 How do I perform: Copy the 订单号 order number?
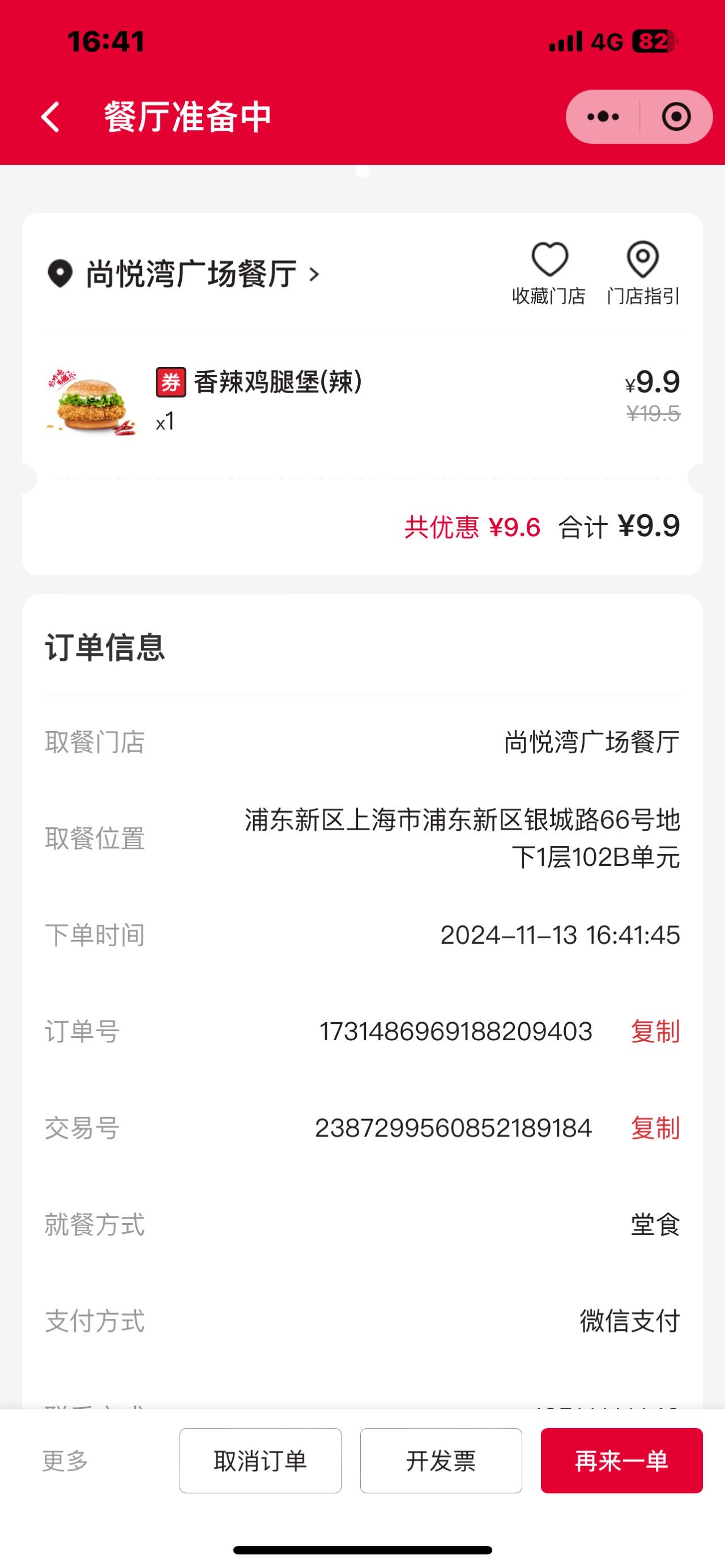(x=655, y=1031)
